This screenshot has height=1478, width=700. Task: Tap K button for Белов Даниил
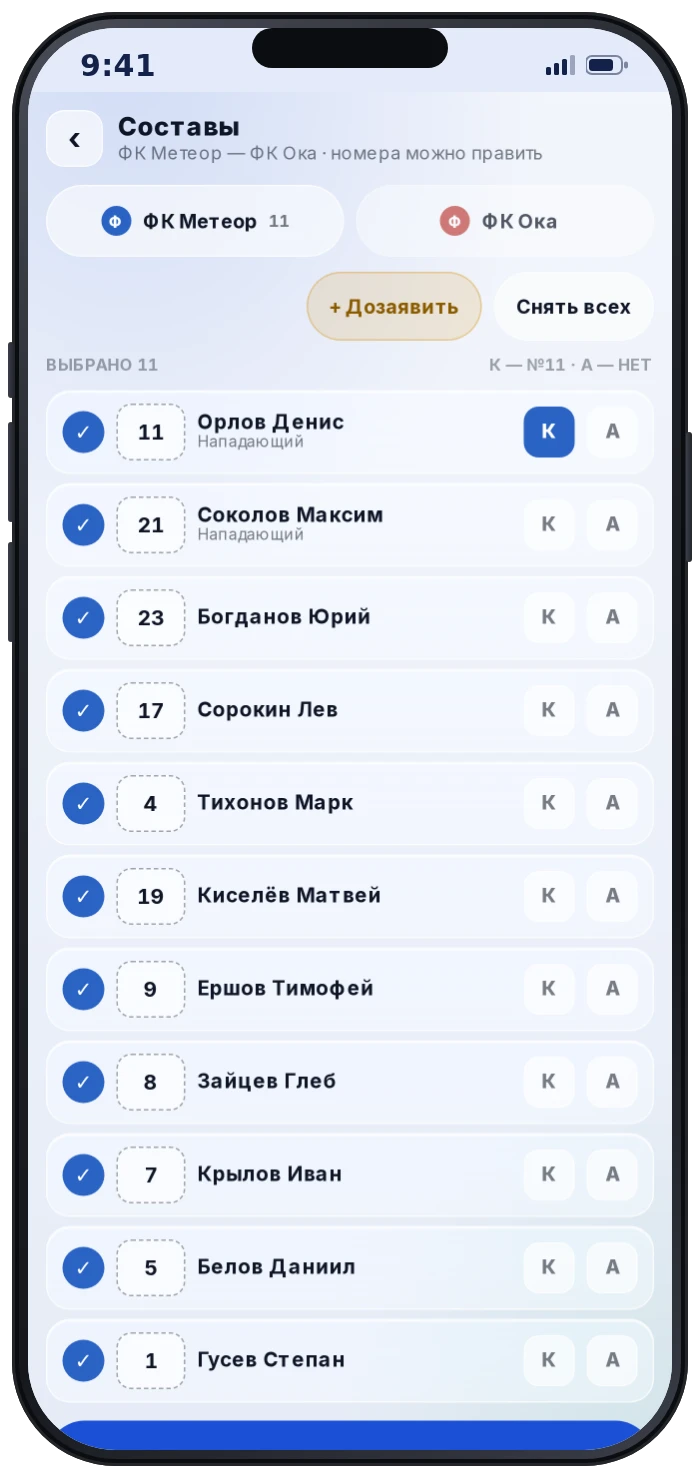549,1268
